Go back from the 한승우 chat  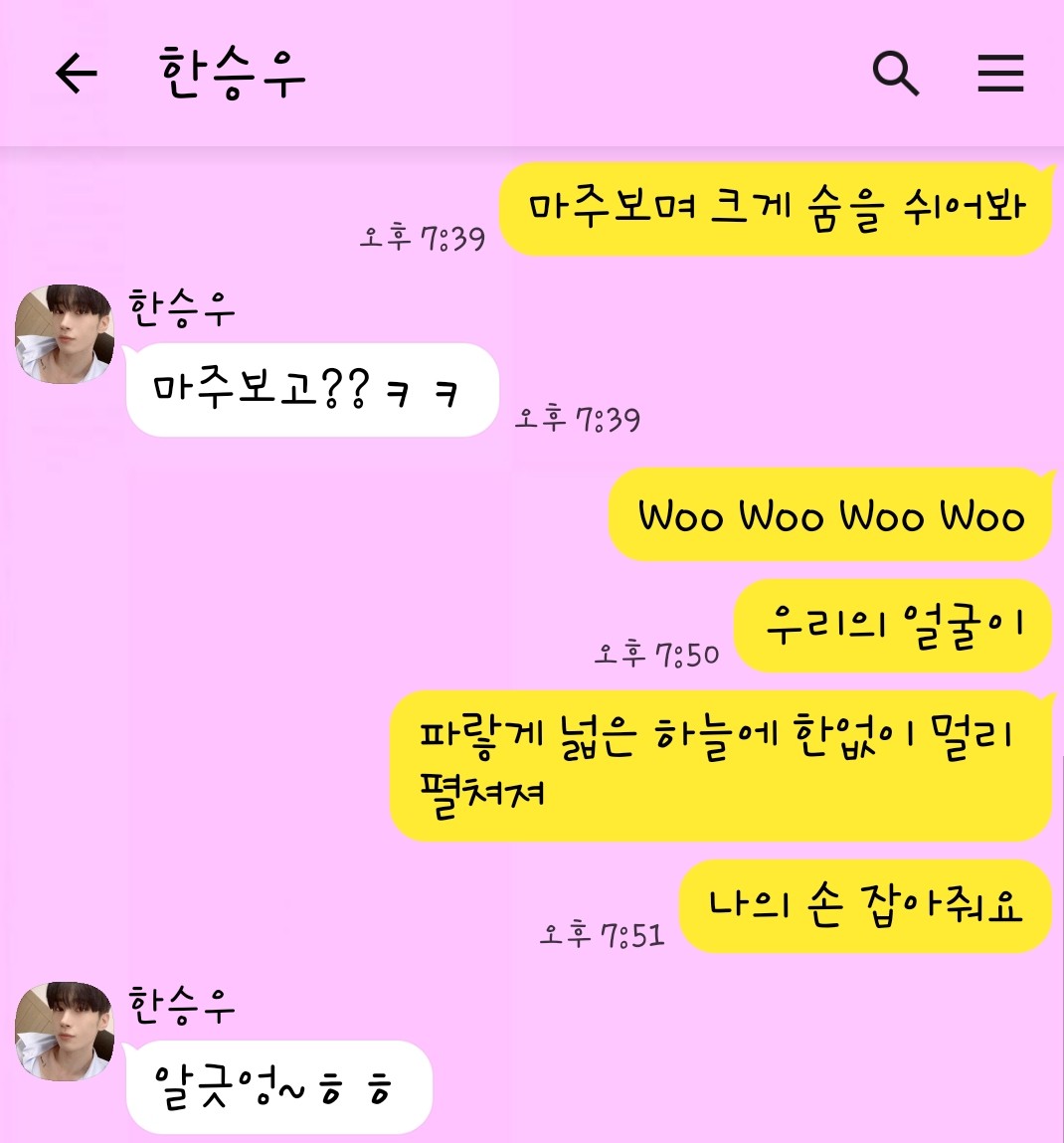pos(76,74)
